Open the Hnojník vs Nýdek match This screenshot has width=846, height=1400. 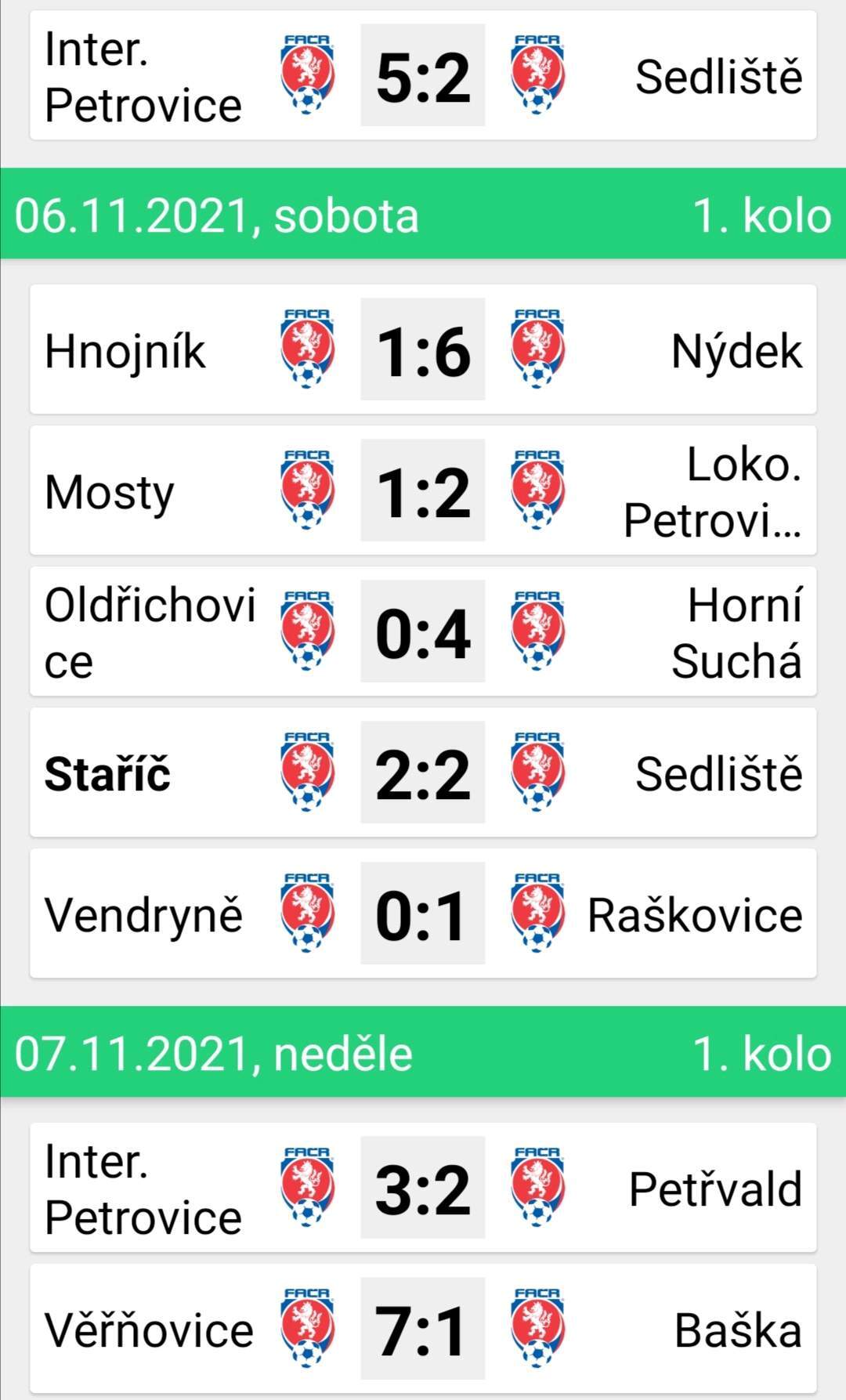click(x=423, y=349)
